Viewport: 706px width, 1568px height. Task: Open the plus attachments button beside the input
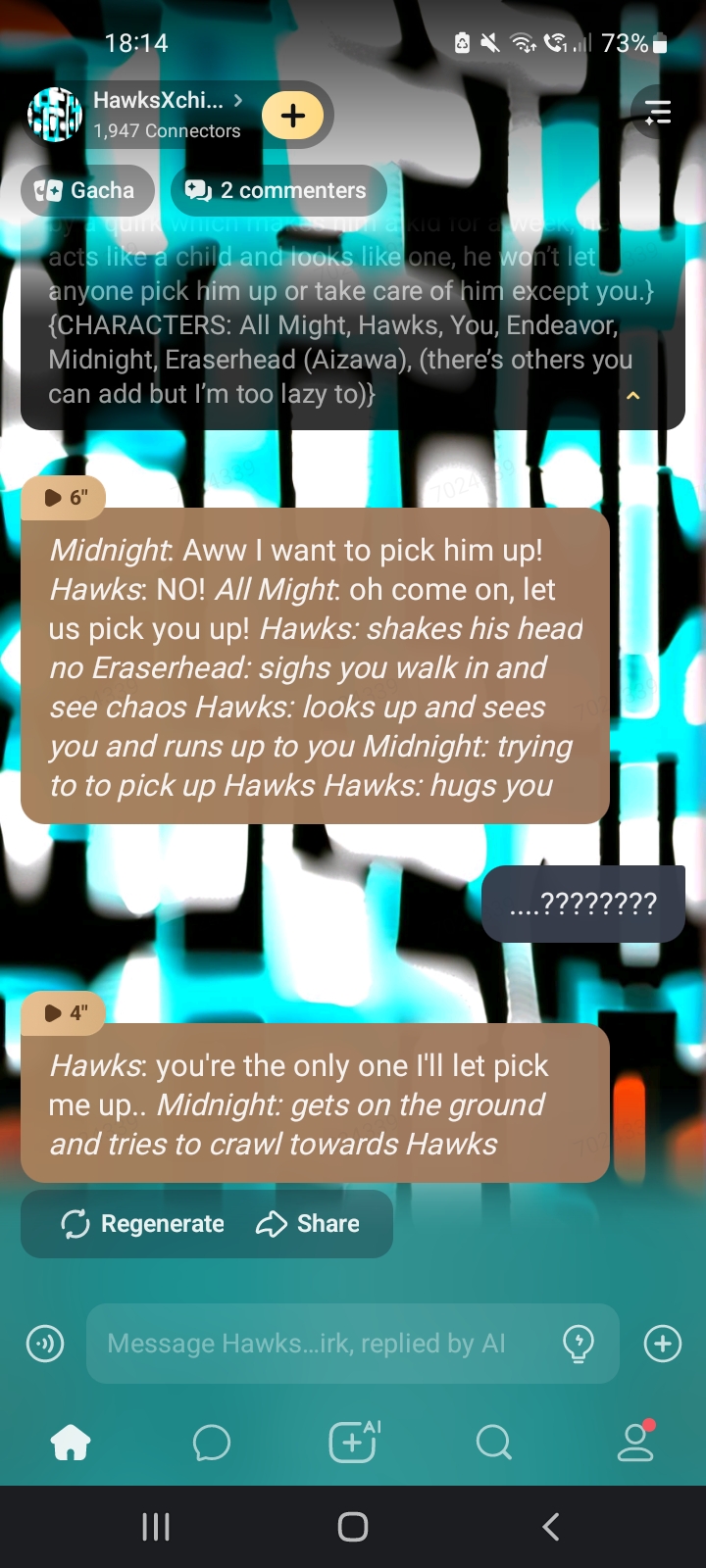(663, 1344)
